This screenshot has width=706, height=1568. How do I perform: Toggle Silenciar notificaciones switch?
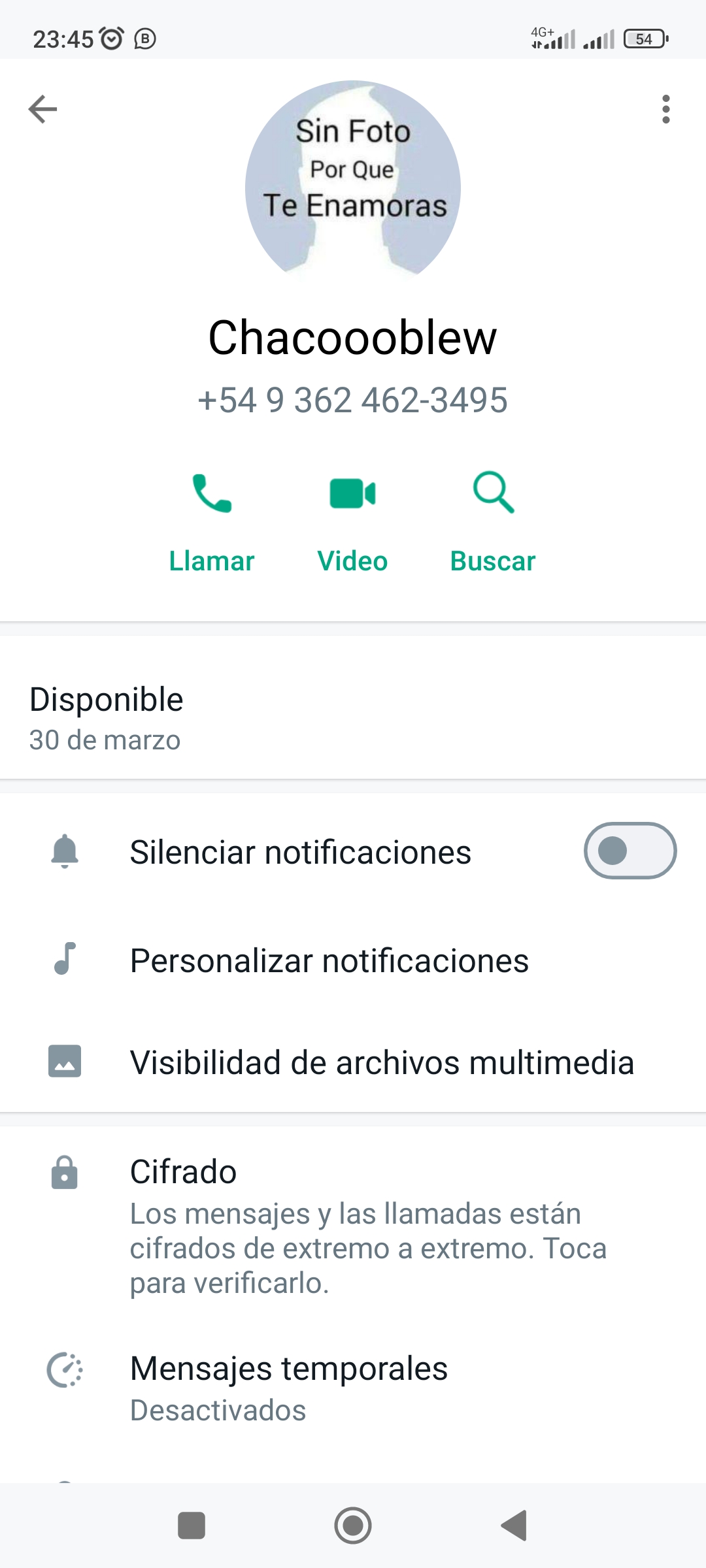[630, 851]
